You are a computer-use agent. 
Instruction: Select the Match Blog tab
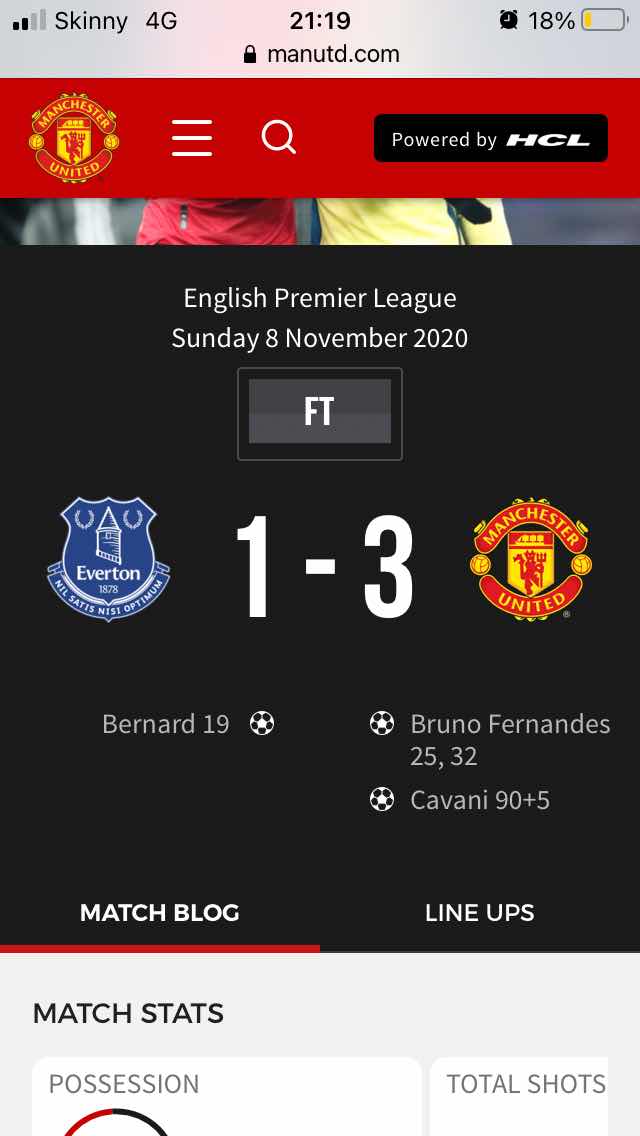160,913
